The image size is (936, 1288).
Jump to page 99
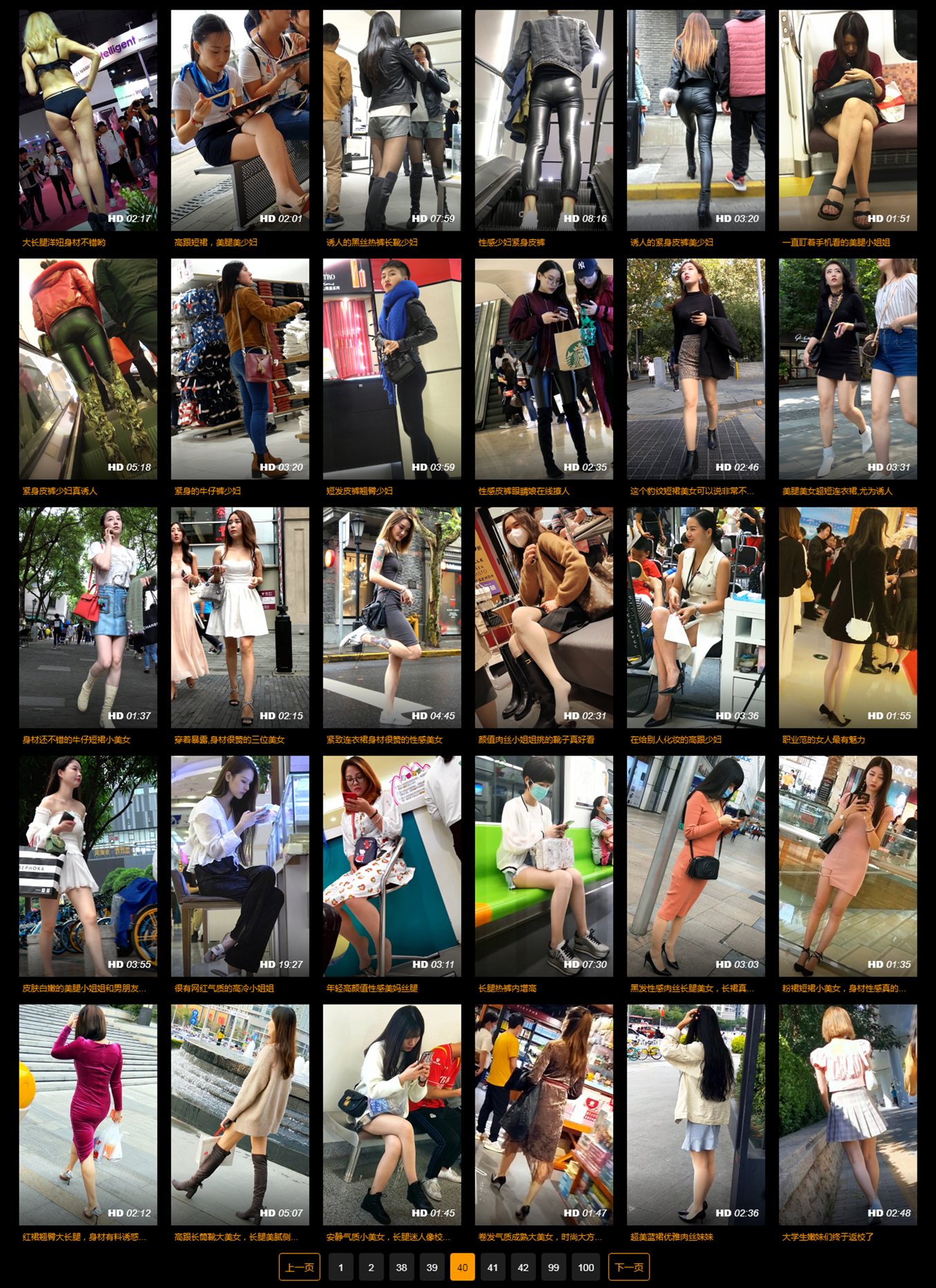tap(553, 1267)
